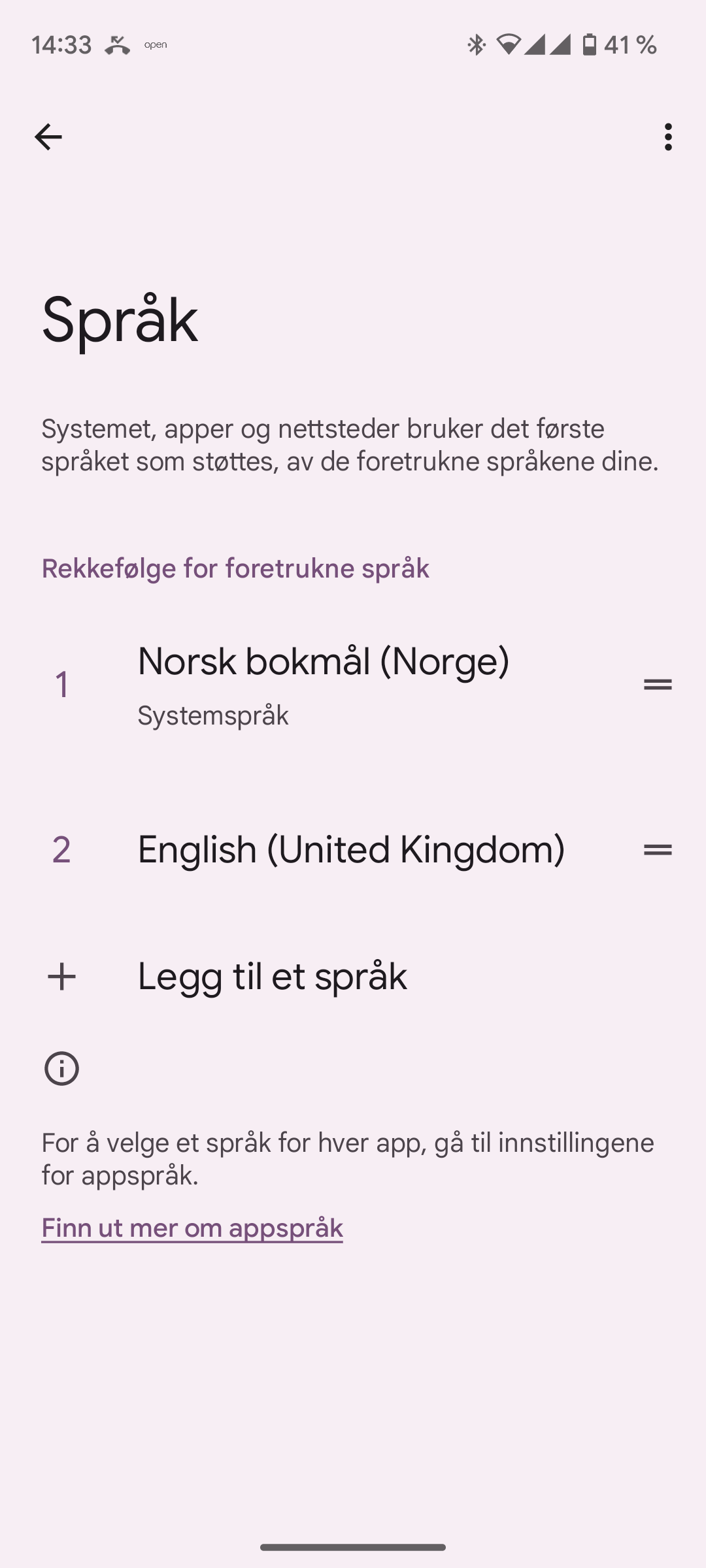Image resolution: width=706 pixels, height=1568 pixels.
Task: Tap the clock showing 14:33
Action: pyautogui.click(x=63, y=44)
